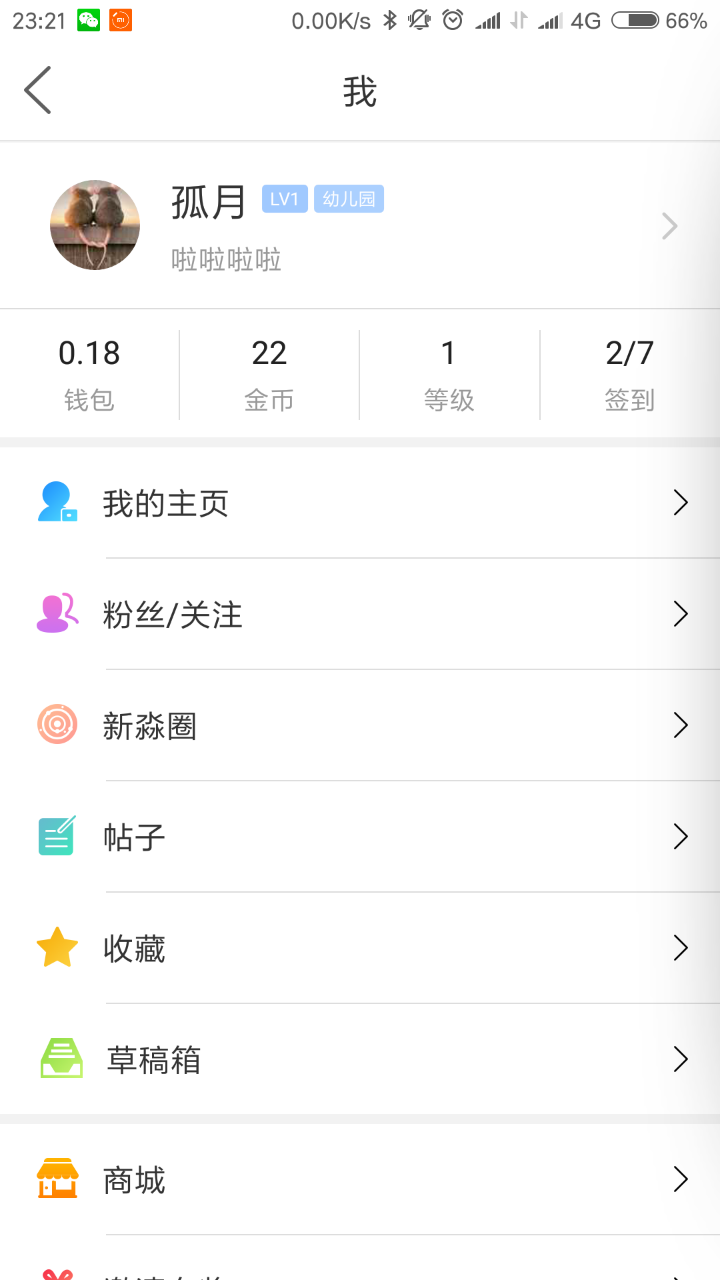Open the 签到 check-in section
The height and width of the screenshot is (1280, 720).
(629, 375)
